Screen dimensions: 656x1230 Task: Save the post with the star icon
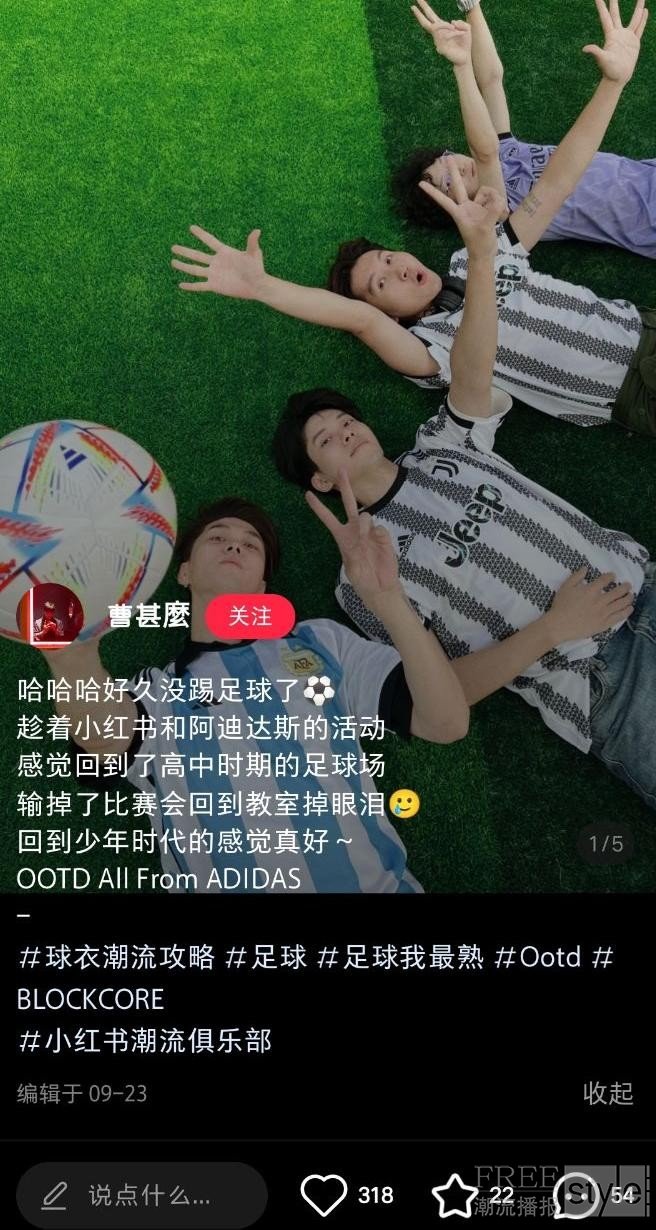pos(454,1195)
